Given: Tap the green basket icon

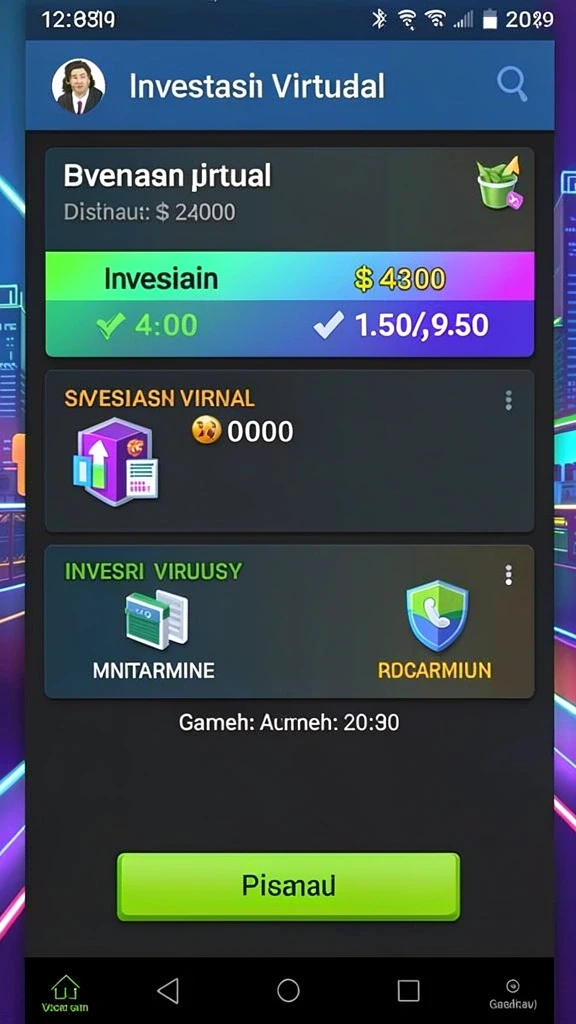Looking at the screenshot, I should click(498, 184).
